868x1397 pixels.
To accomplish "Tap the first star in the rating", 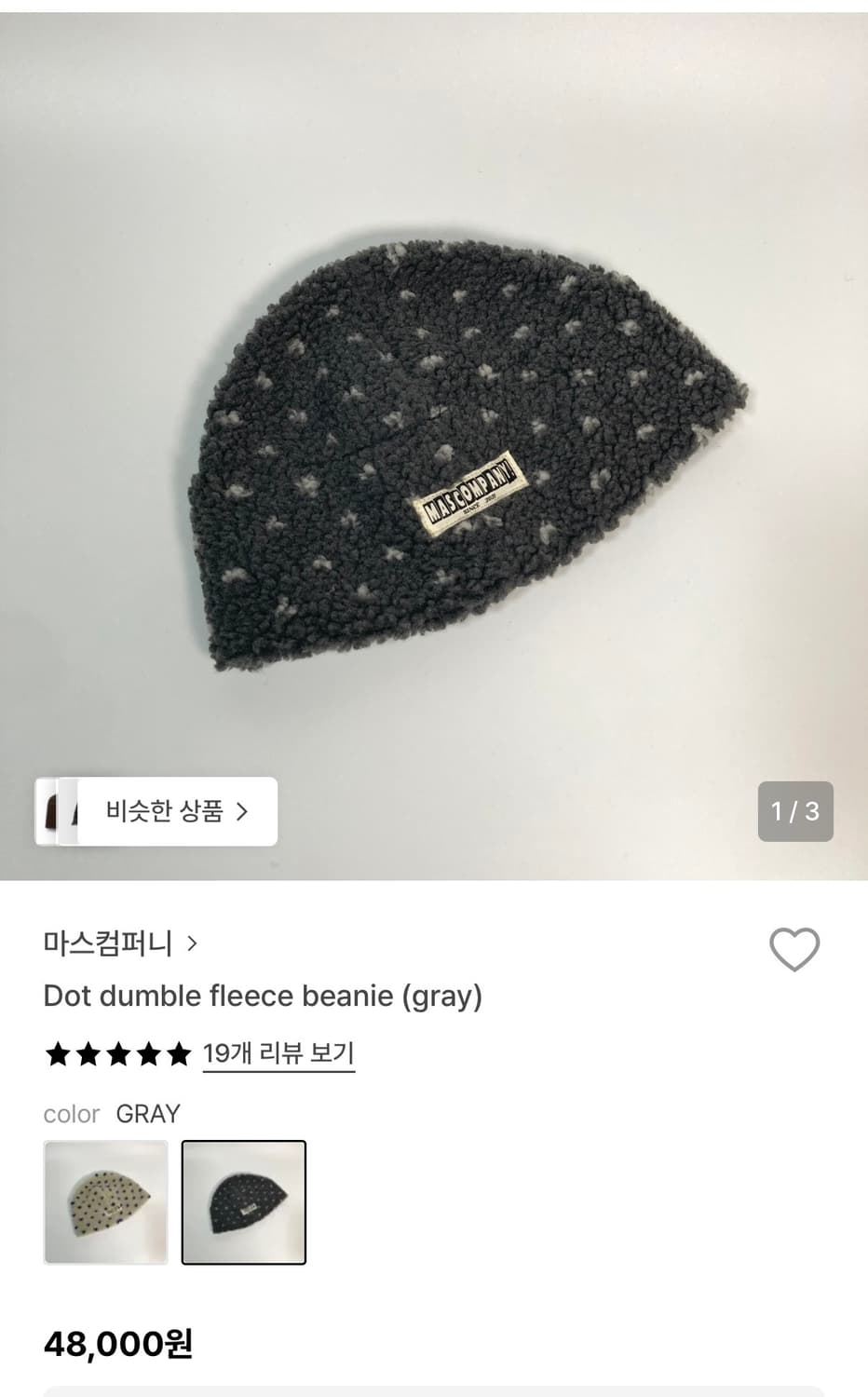I will tap(58, 1053).
